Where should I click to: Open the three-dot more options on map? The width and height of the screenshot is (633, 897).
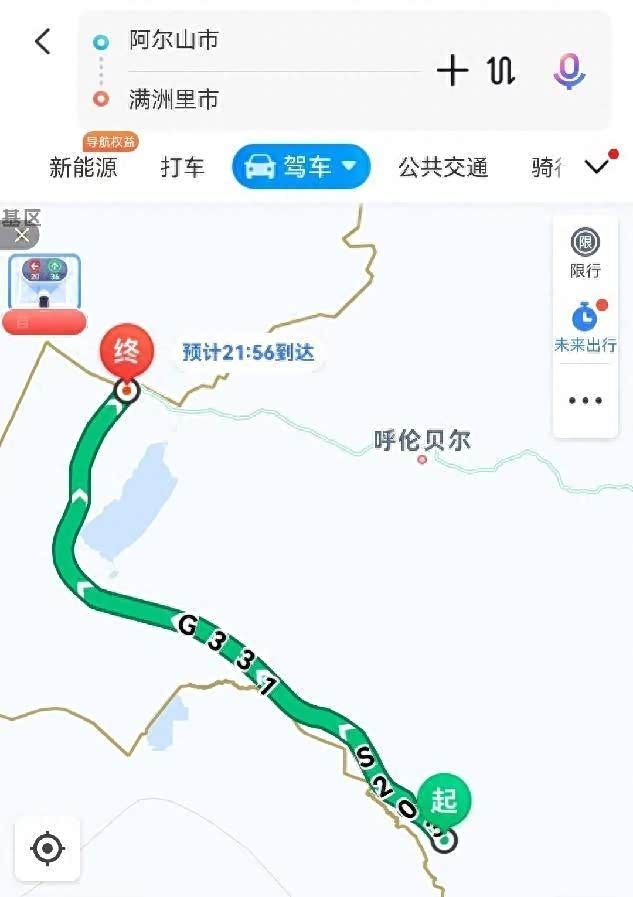(x=585, y=400)
